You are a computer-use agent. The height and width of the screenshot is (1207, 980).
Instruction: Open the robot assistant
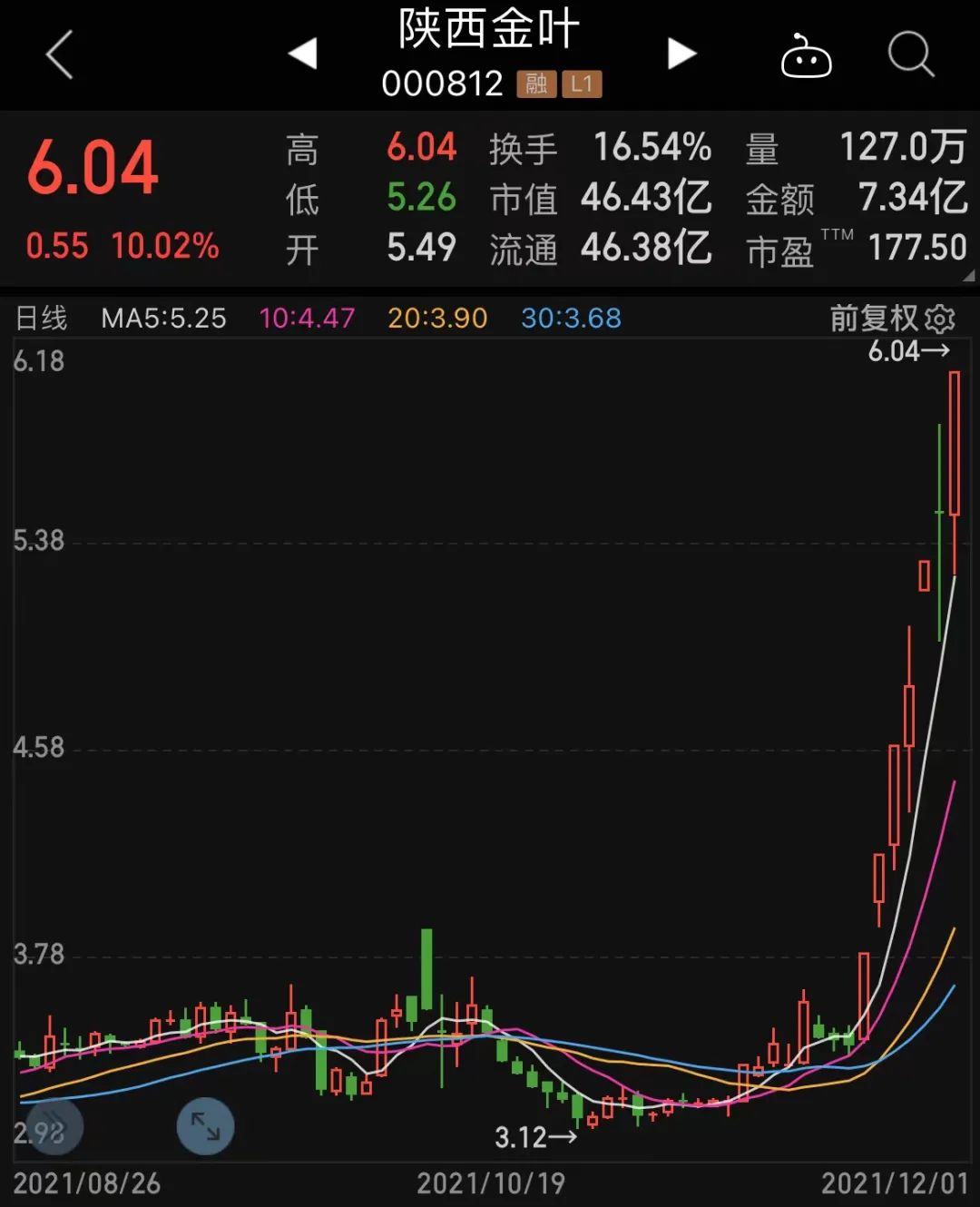click(806, 56)
